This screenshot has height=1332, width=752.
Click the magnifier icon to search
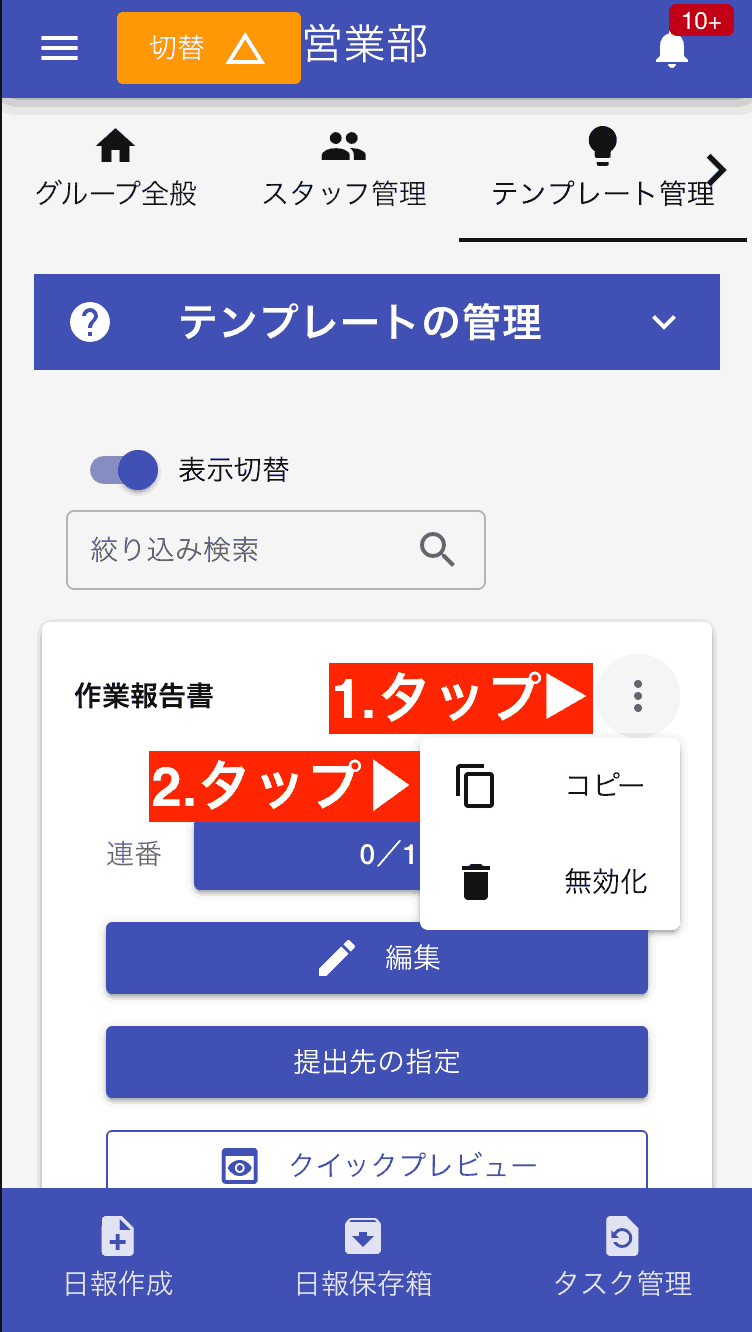[x=437, y=550]
